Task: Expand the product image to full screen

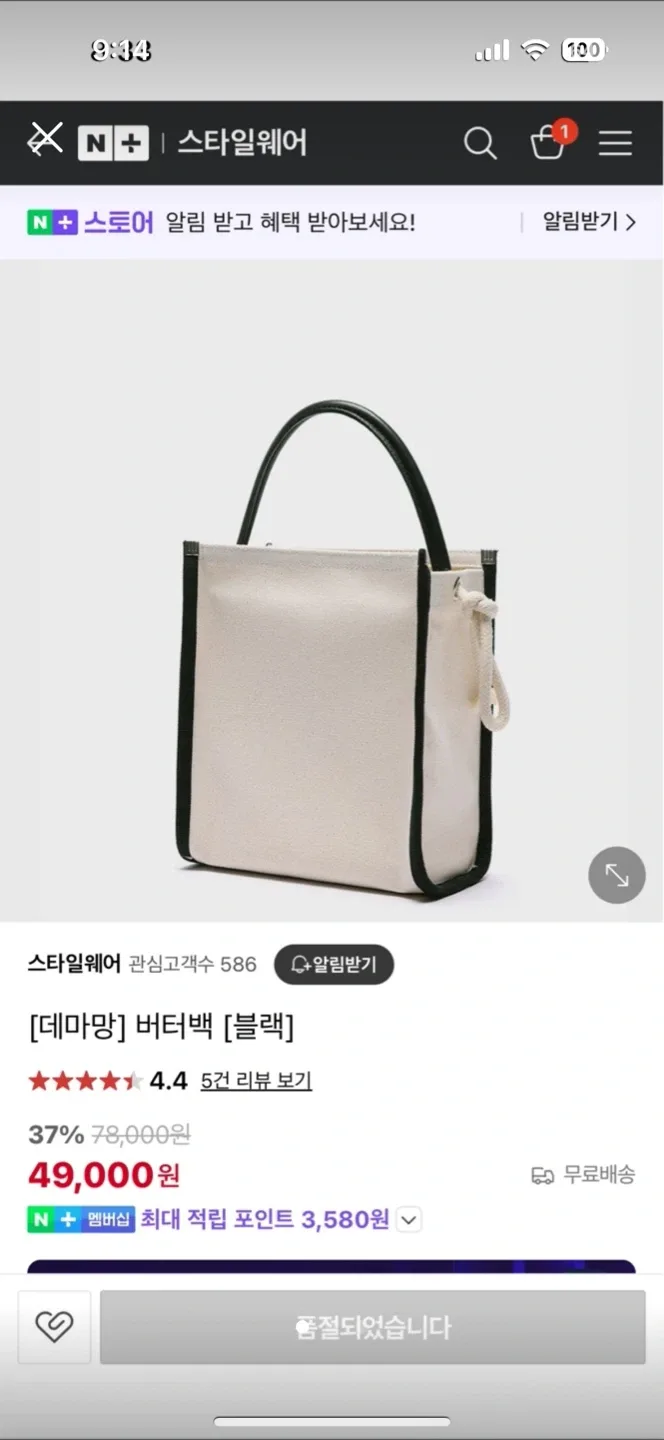Action: click(x=616, y=875)
